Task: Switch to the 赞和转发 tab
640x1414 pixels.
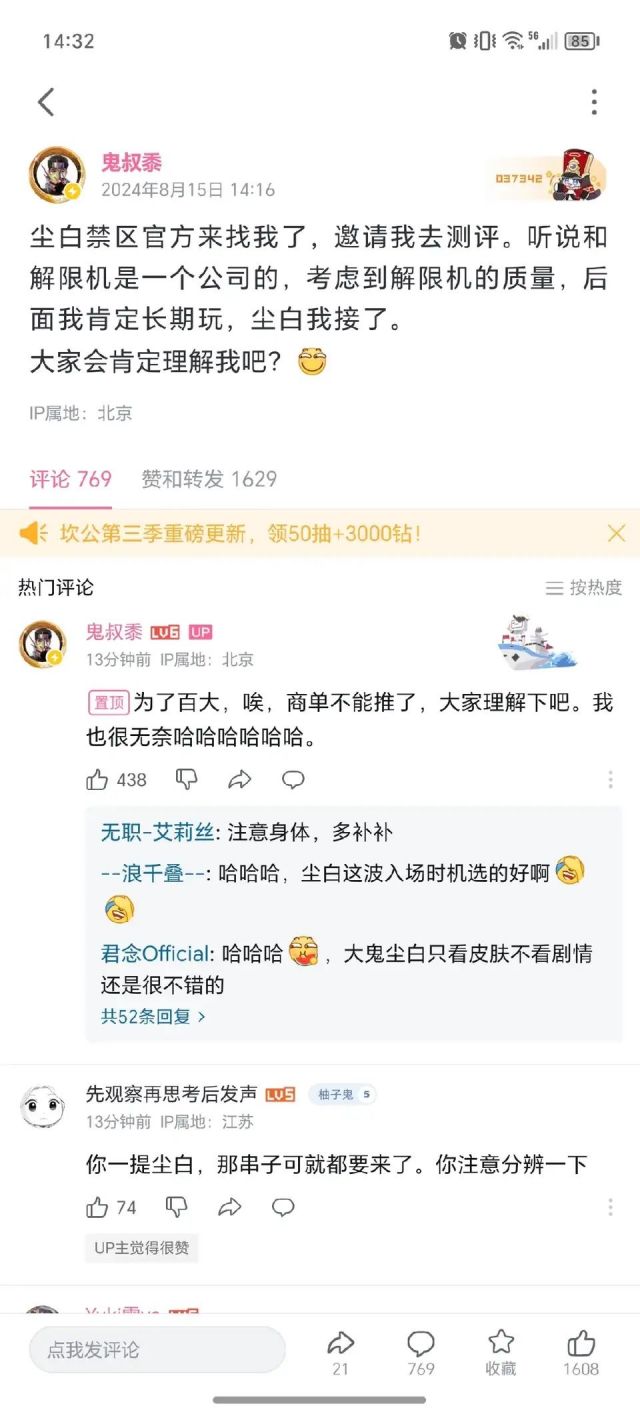Action: pyautogui.click(x=208, y=479)
